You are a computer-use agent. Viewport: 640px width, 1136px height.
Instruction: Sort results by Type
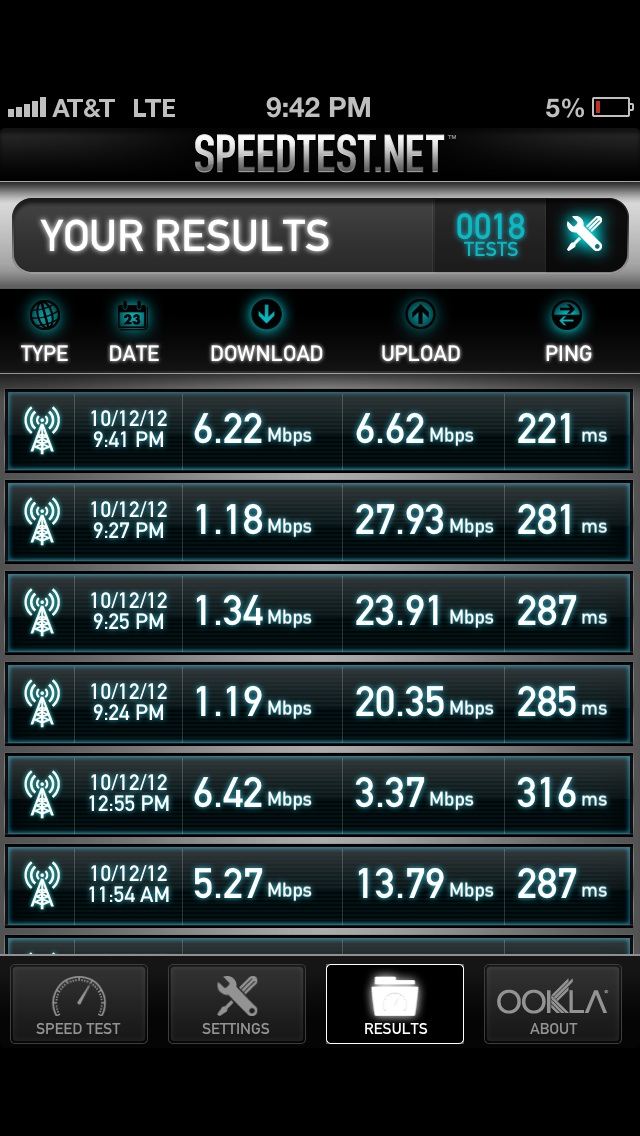[x=44, y=333]
